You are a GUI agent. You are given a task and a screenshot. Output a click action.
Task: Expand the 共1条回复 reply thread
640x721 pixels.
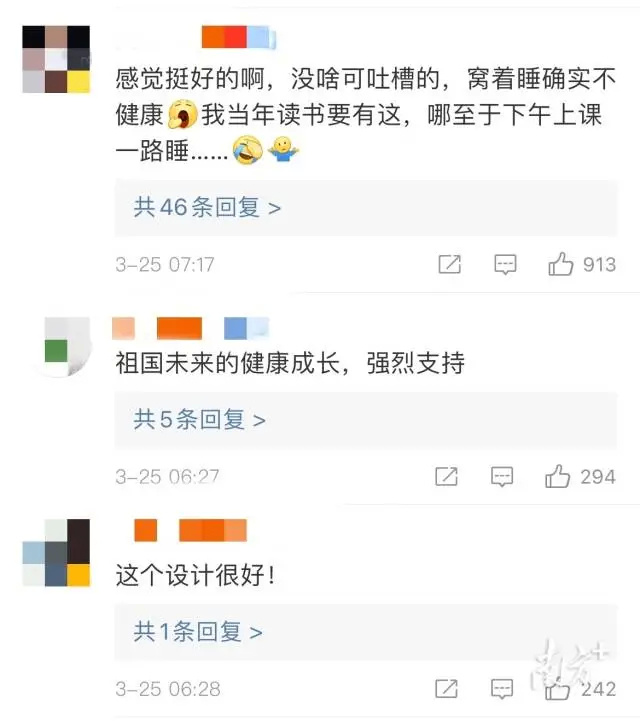pyautogui.click(x=198, y=632)
